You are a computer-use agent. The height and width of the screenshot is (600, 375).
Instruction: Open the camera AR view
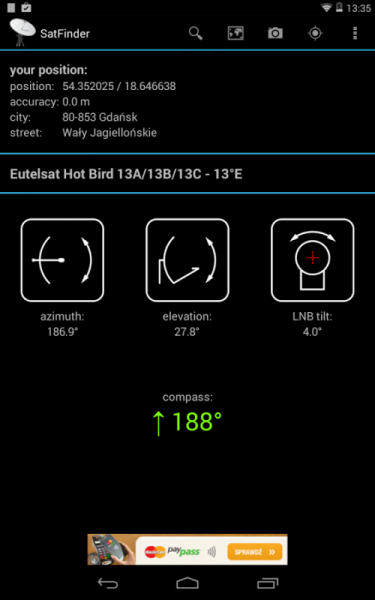pyautogui.click(x=275, y=33)
